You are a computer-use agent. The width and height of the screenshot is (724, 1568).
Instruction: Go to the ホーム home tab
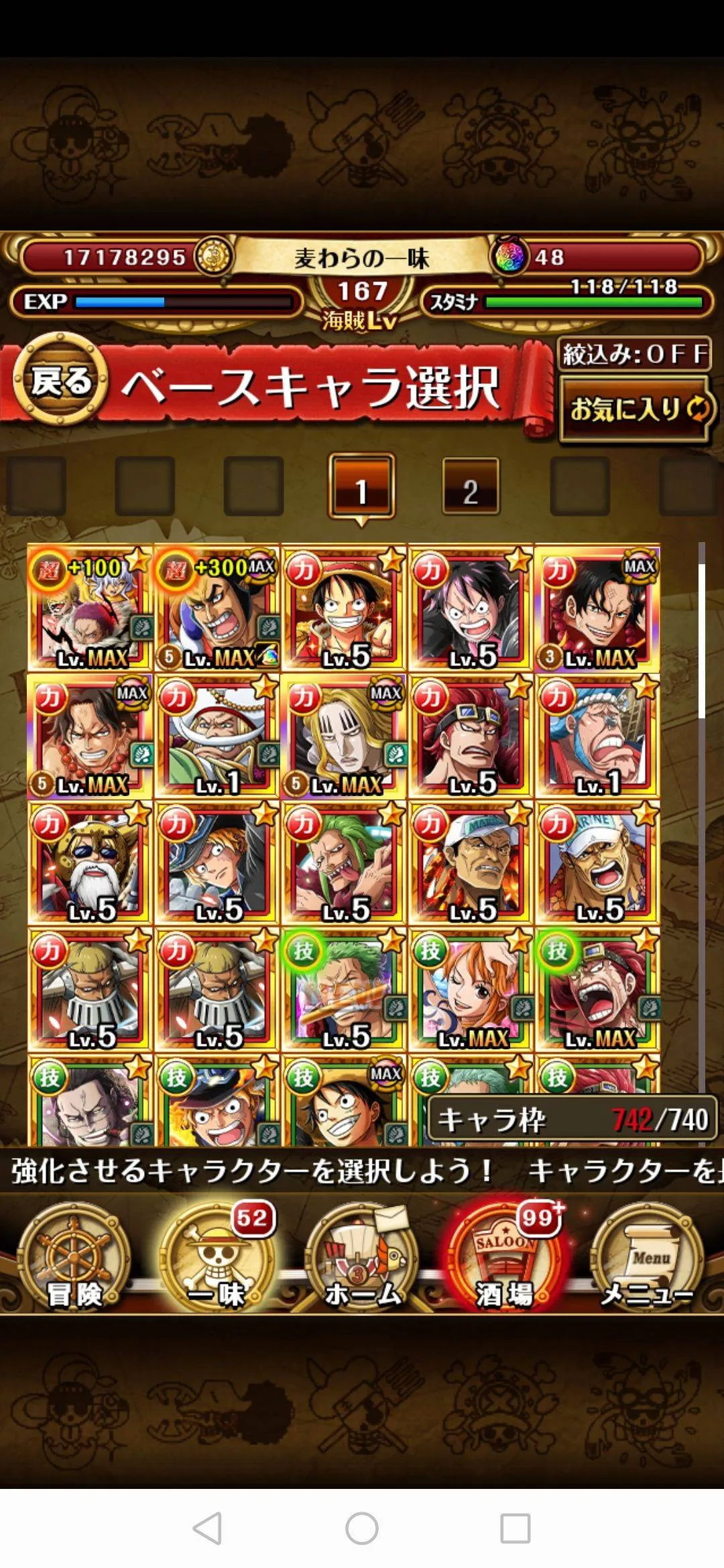tap(362, 1258)
